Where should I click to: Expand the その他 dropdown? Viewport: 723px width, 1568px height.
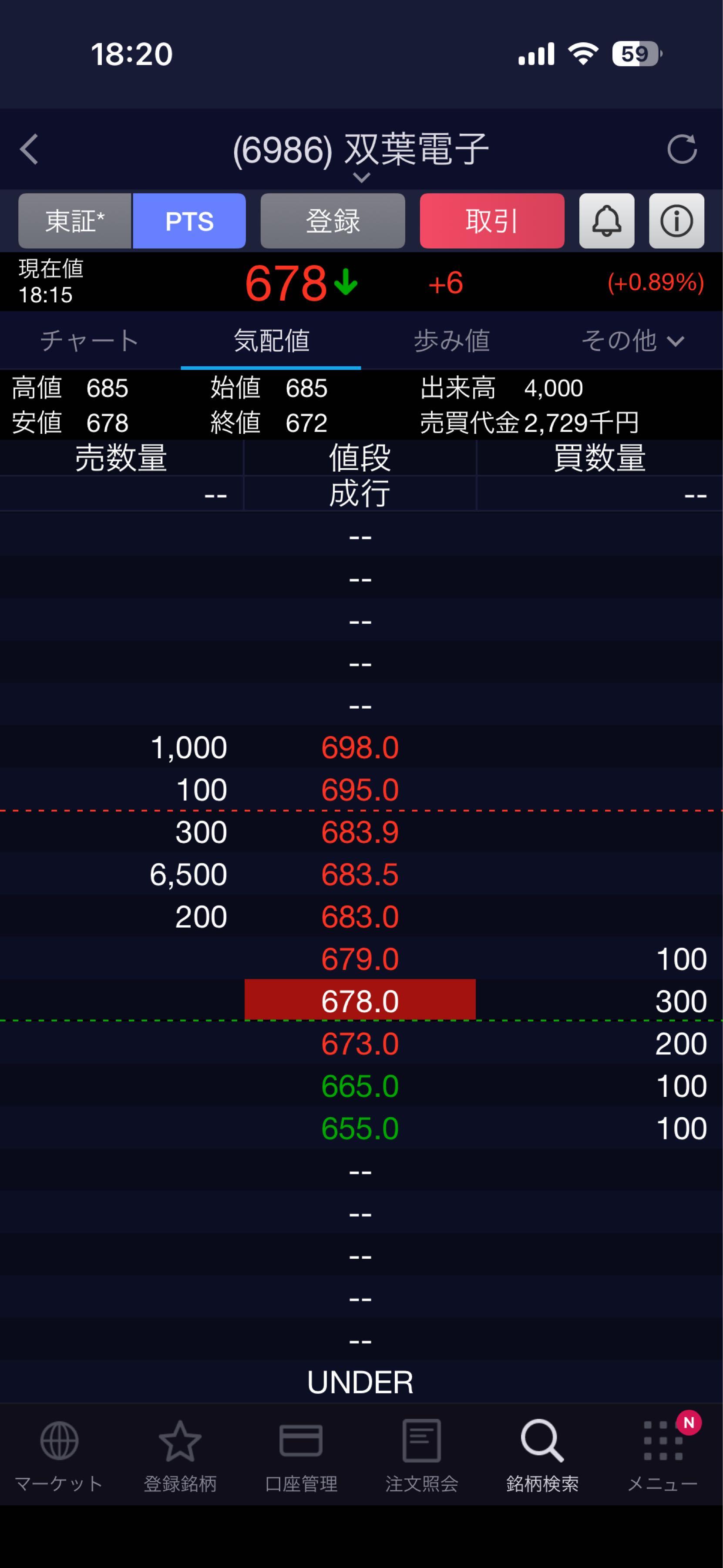click(x=632, y=341)
